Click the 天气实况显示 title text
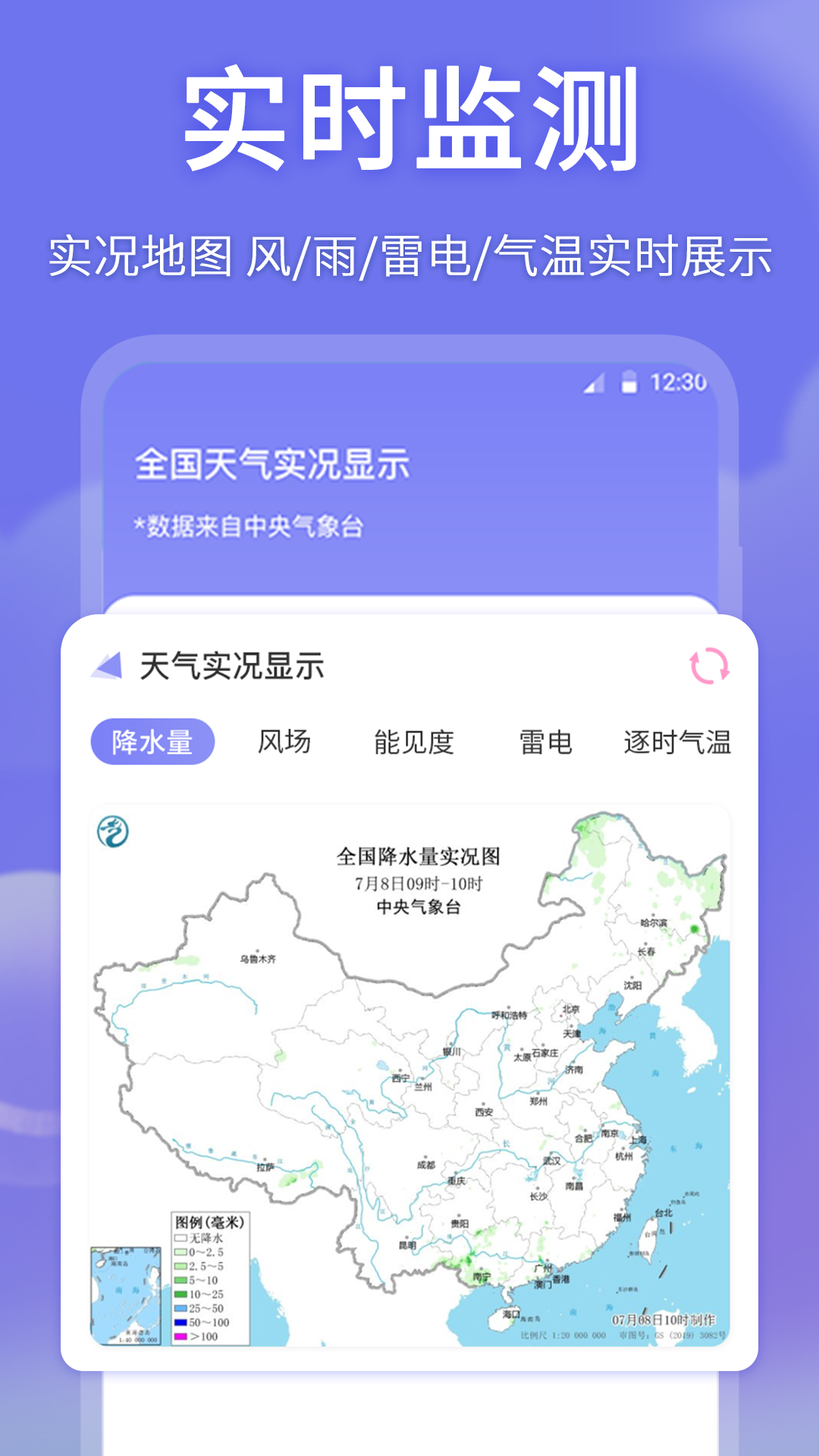Viewport: 819px width, 1456px height. [234, 665]
